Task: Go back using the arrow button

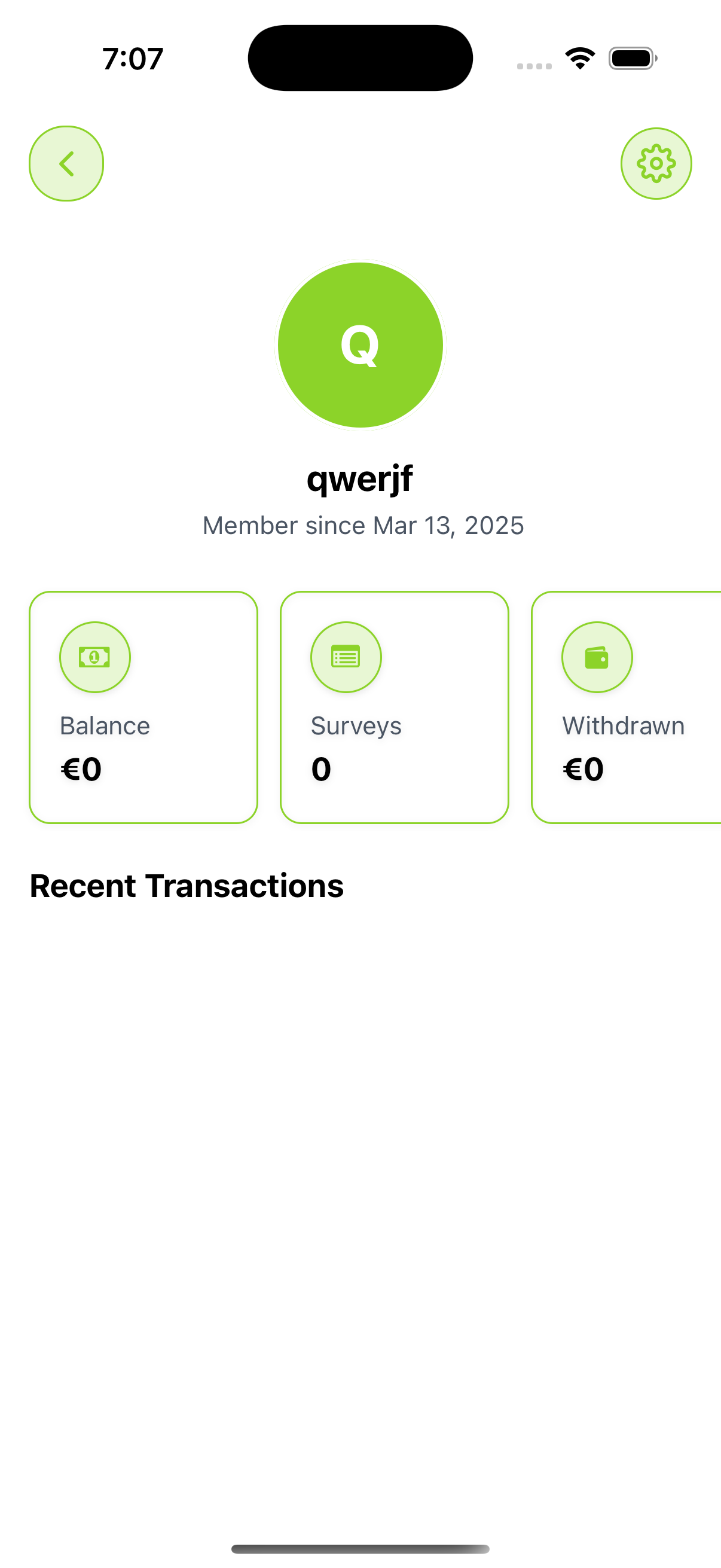Action: pos(66,164)
